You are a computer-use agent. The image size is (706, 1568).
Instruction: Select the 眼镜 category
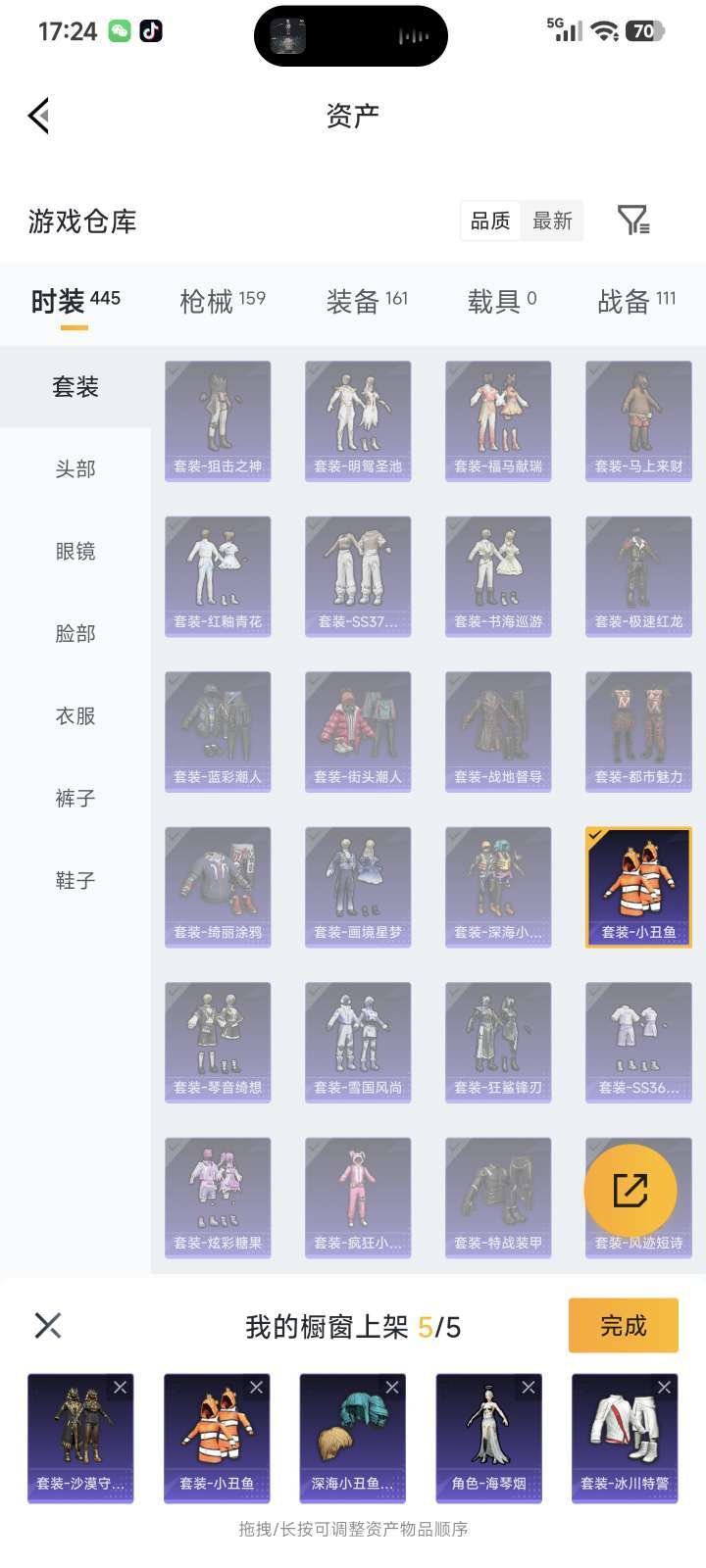point(76,552)
